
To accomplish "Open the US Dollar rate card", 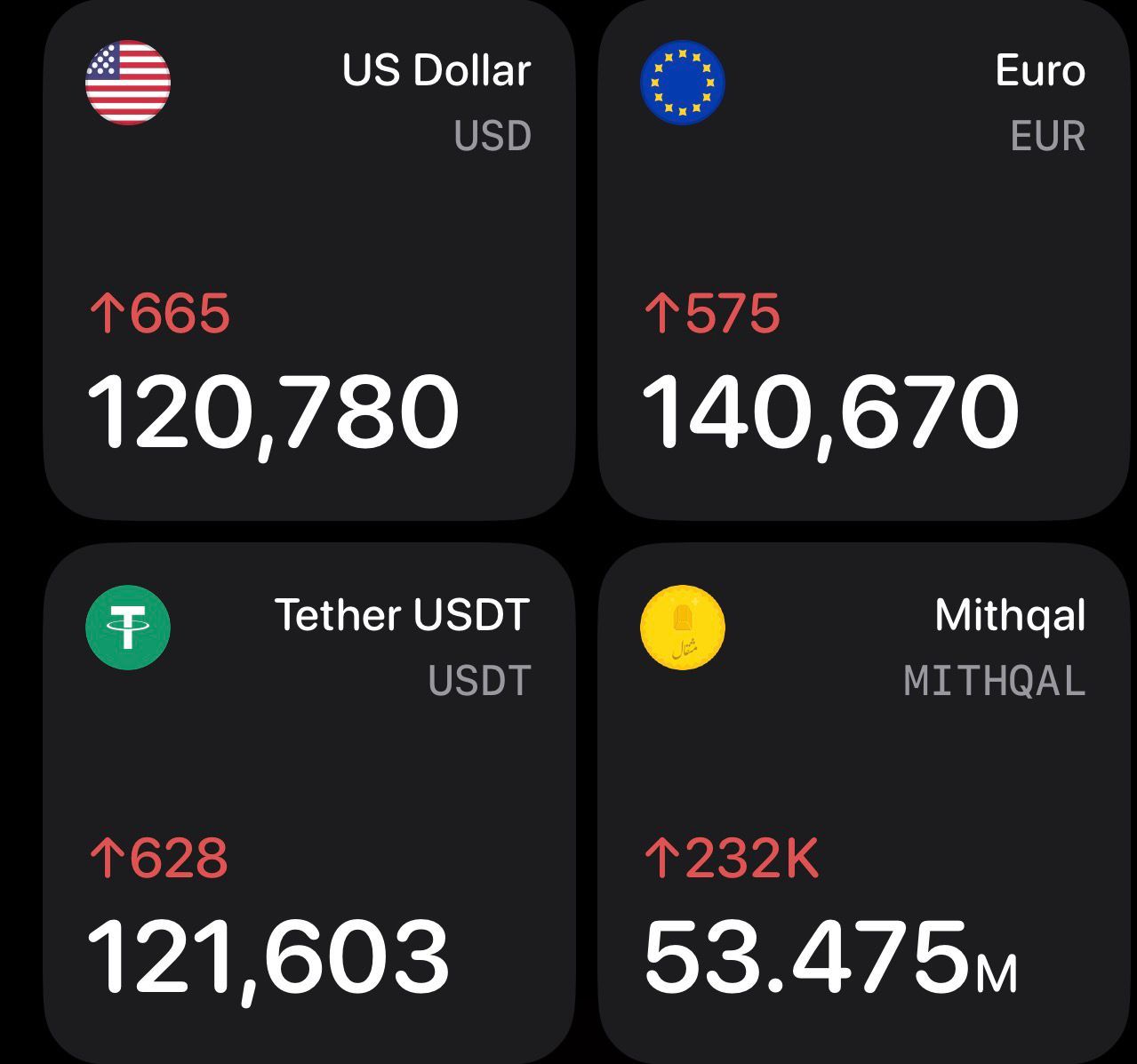I will [308, 258].
